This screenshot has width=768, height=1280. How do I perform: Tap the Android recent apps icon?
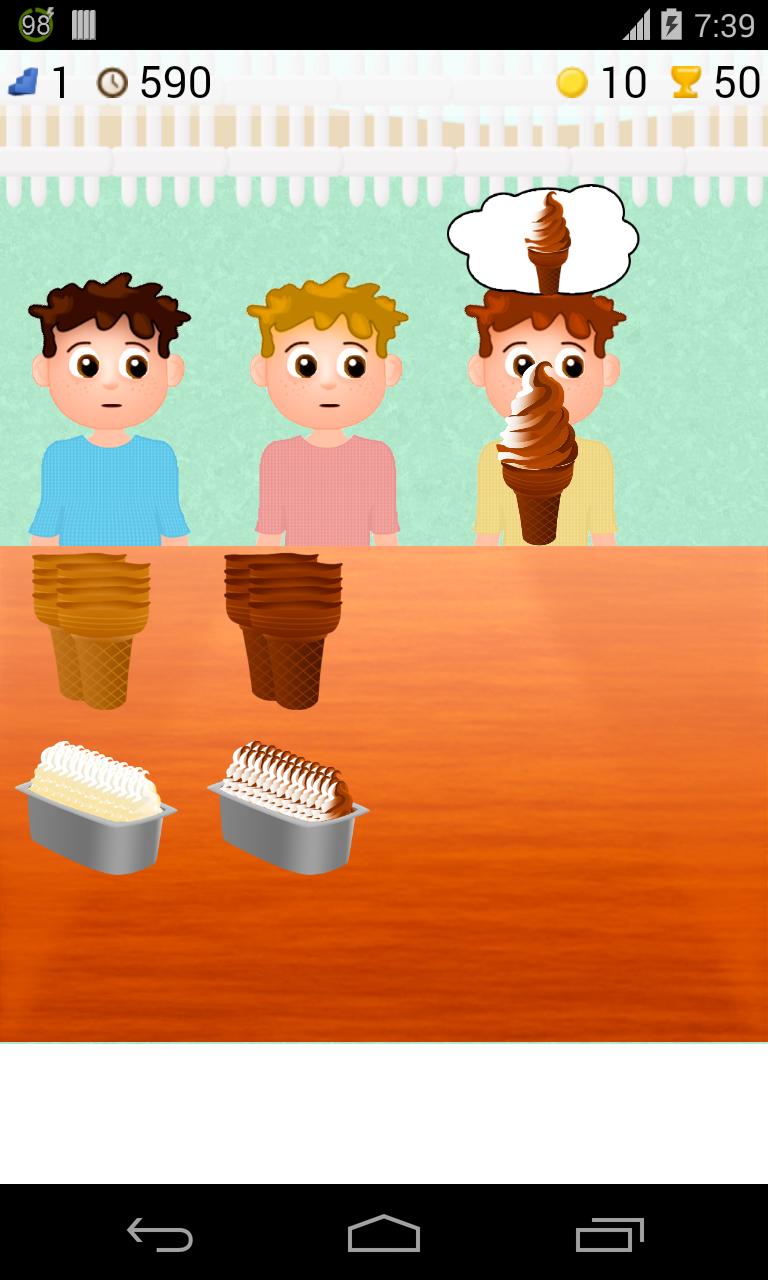(608, 1237)
